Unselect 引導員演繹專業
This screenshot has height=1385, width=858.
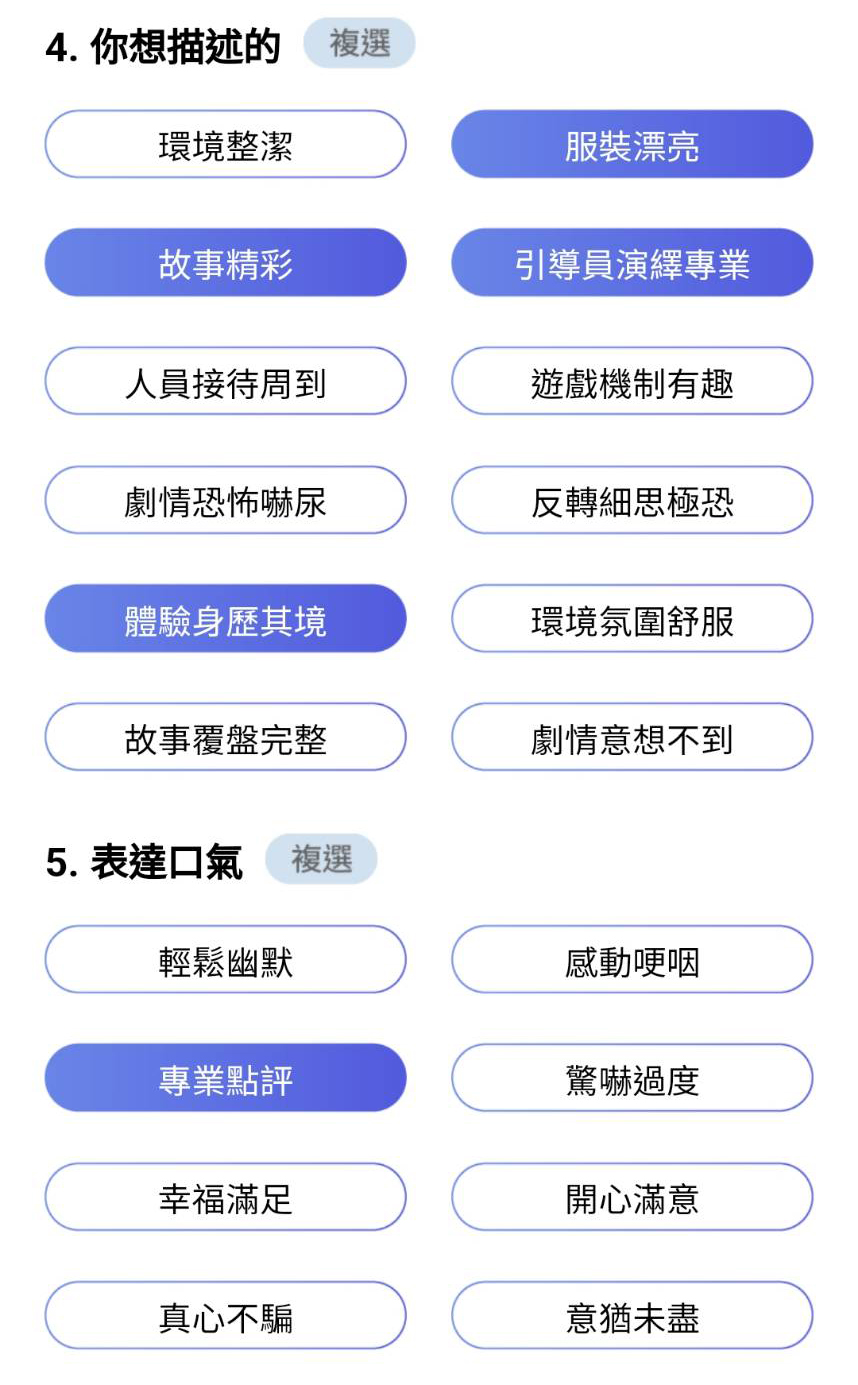[632, 263]
